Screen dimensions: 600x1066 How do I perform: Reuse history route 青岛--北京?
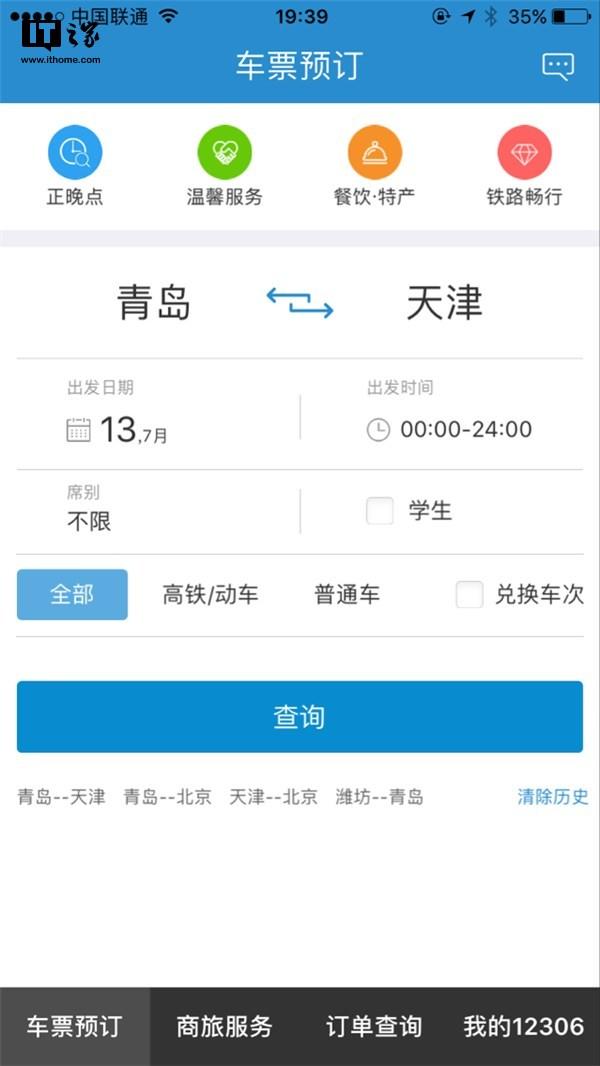click(x=167, y=797)
